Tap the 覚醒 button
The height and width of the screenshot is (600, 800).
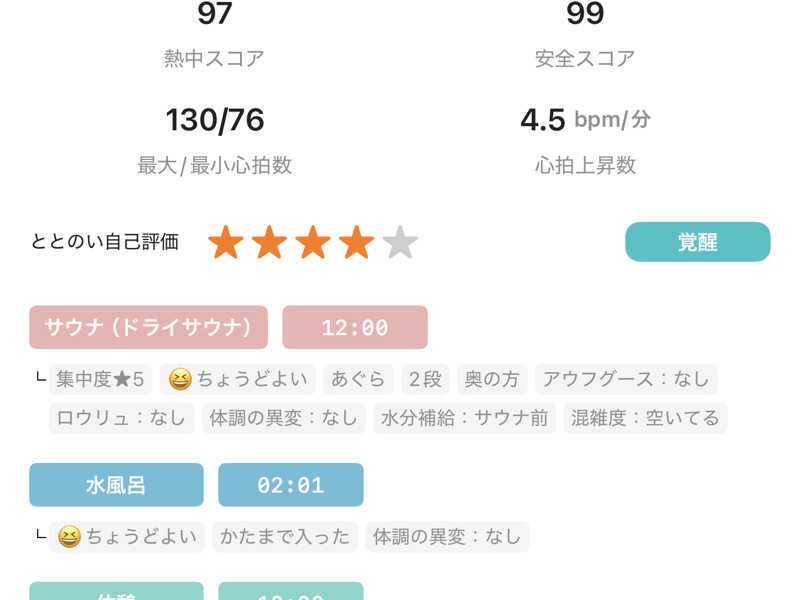pos(697,242)
